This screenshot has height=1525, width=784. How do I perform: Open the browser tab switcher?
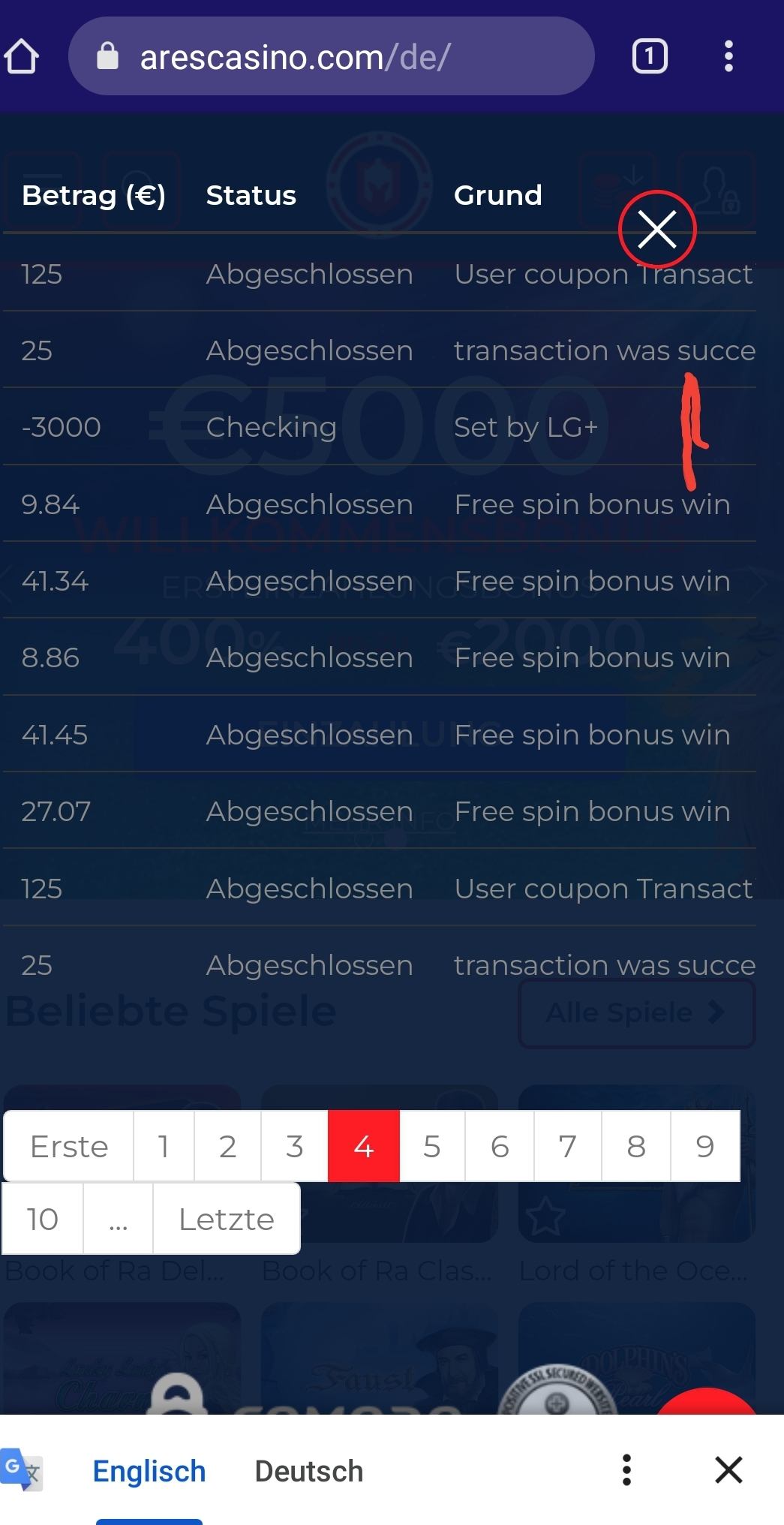click(x=650, y=57)
